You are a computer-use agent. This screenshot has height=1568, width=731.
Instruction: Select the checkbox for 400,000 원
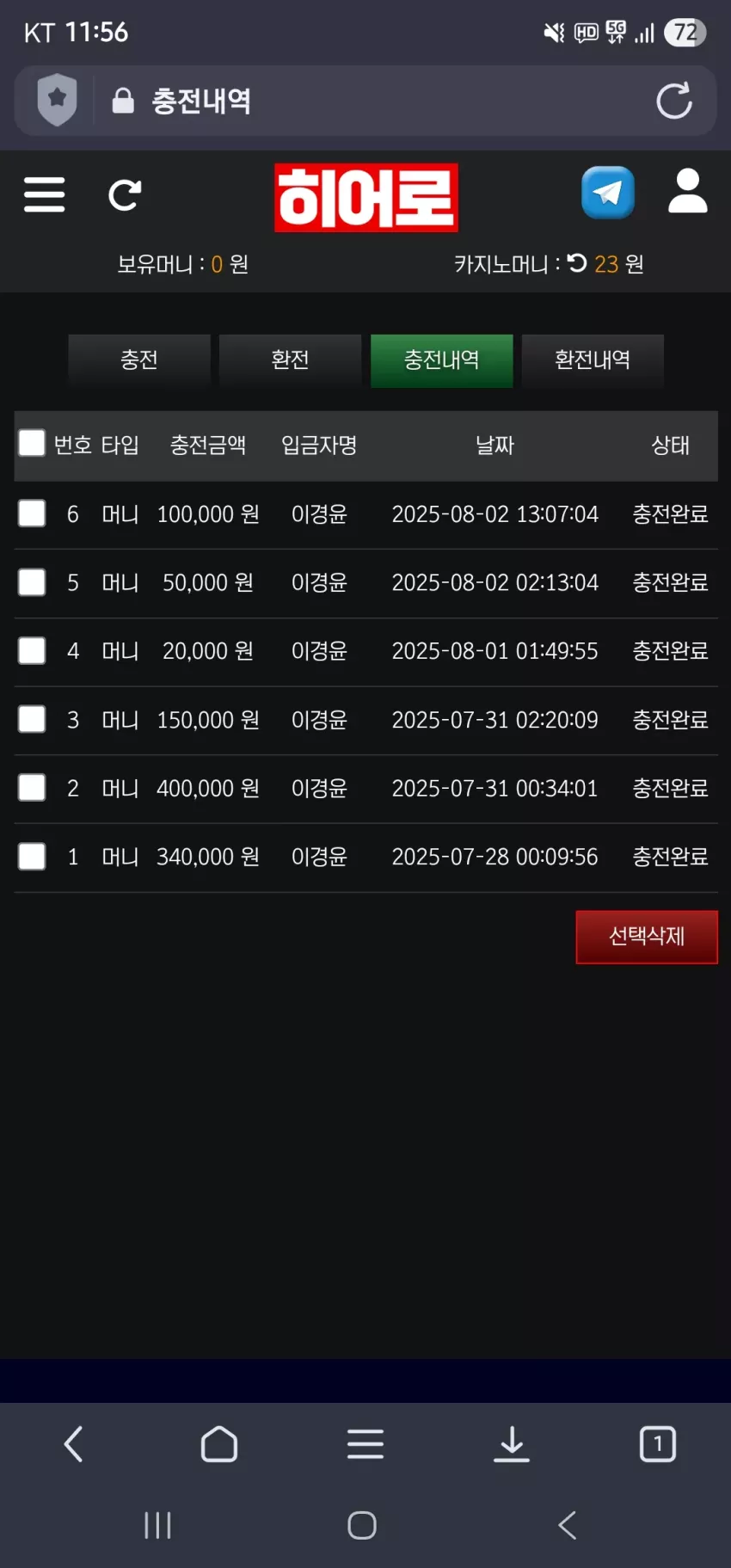[x=32, y=788]
